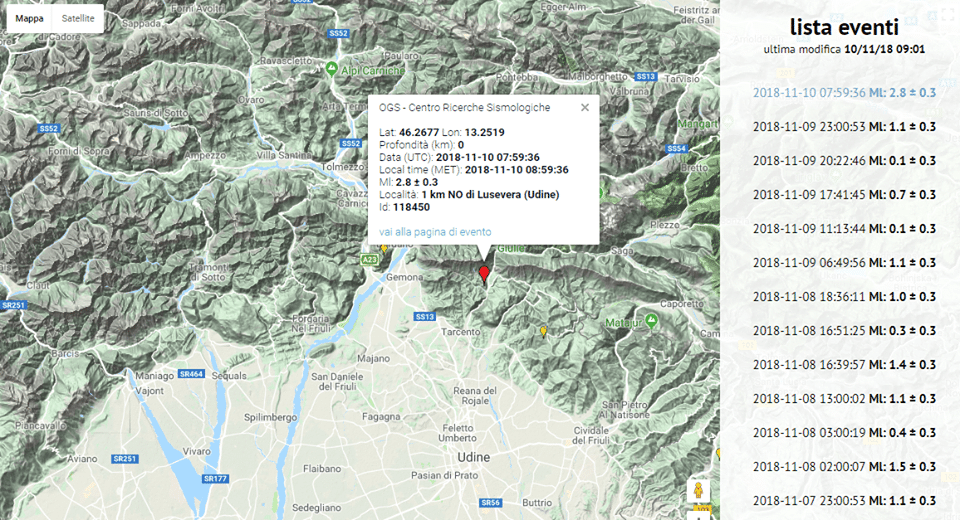Viewport: 960px width, 520px height.
Task: Show the 2018-11-09 20:22:46 event
Action: pyautogui.click(x=844, y=161)
